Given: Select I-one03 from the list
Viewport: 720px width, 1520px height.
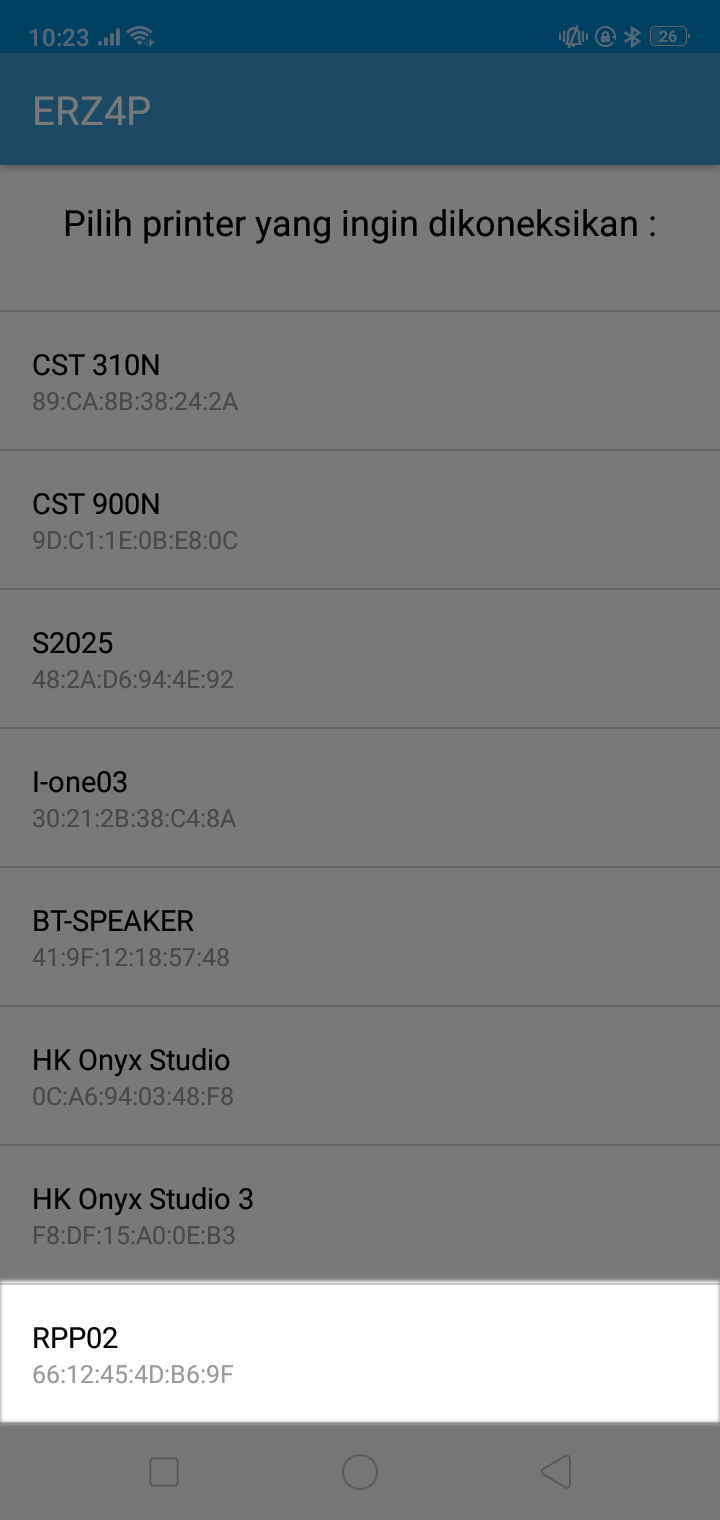Looking at the screenshot, I should click(360, 798).
